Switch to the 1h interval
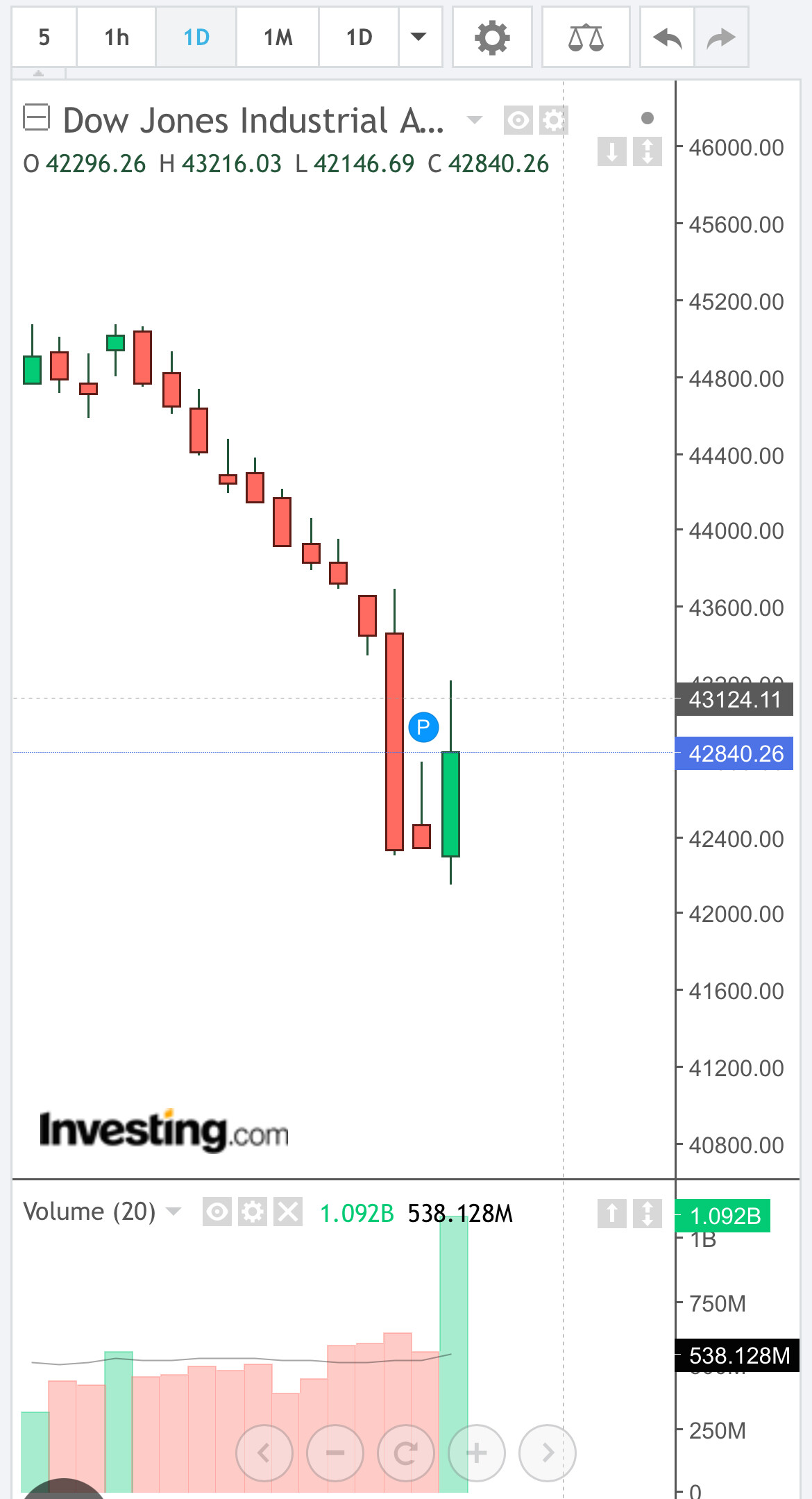The width and height of the screenshot is (812, 1499). 117,37
